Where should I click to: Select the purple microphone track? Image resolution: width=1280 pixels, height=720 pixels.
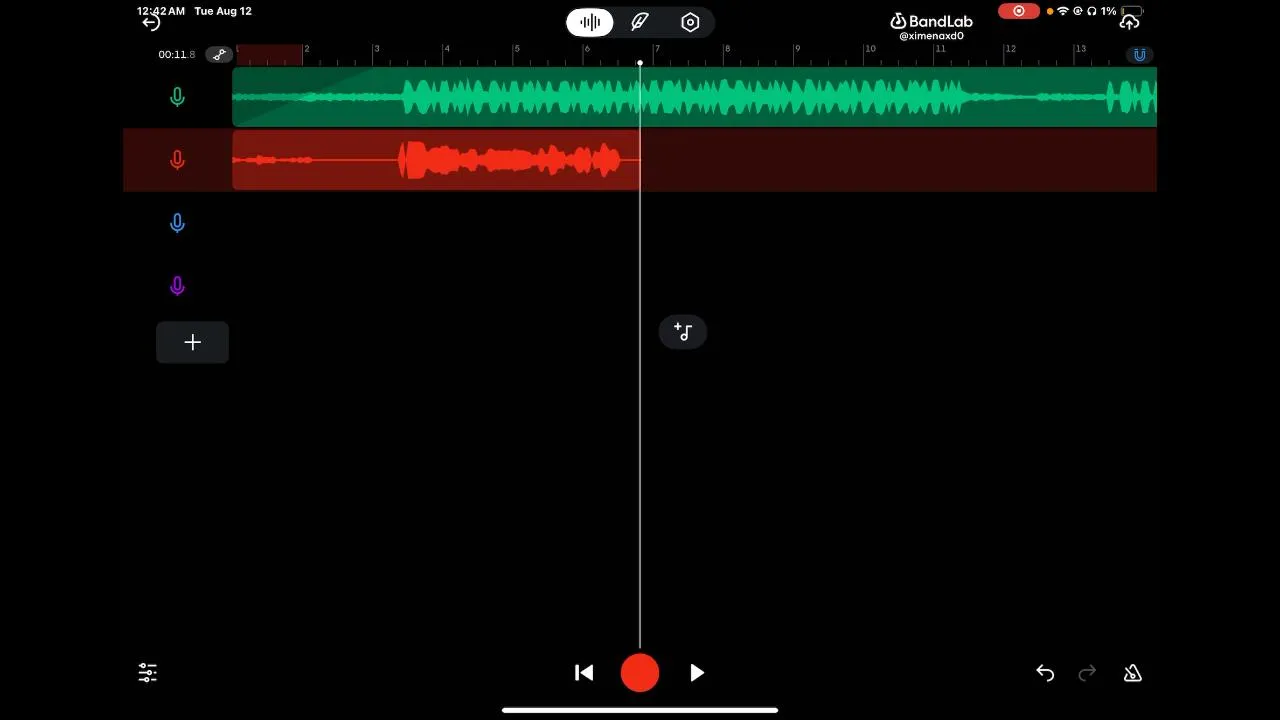[177, 286]
